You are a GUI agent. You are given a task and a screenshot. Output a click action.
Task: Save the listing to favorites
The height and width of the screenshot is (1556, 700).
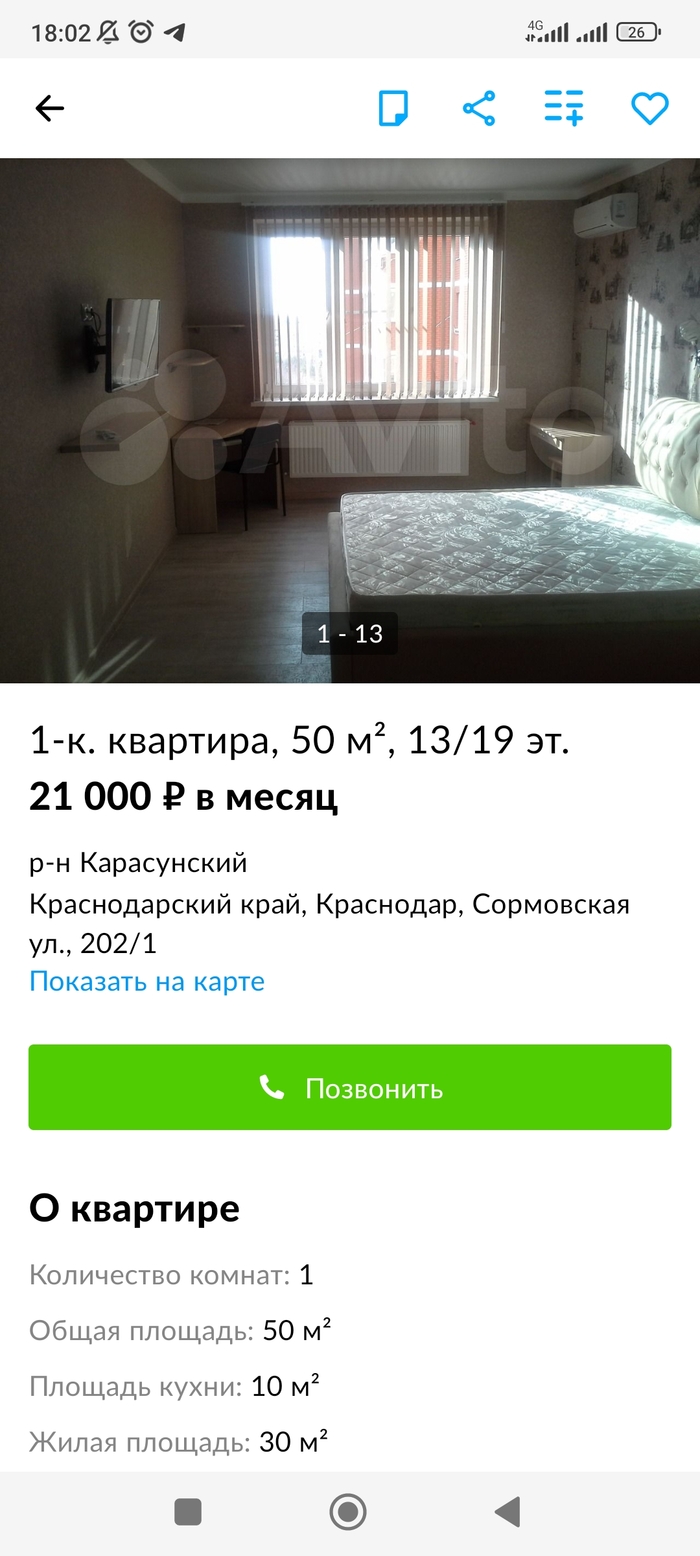pos(649,108)
